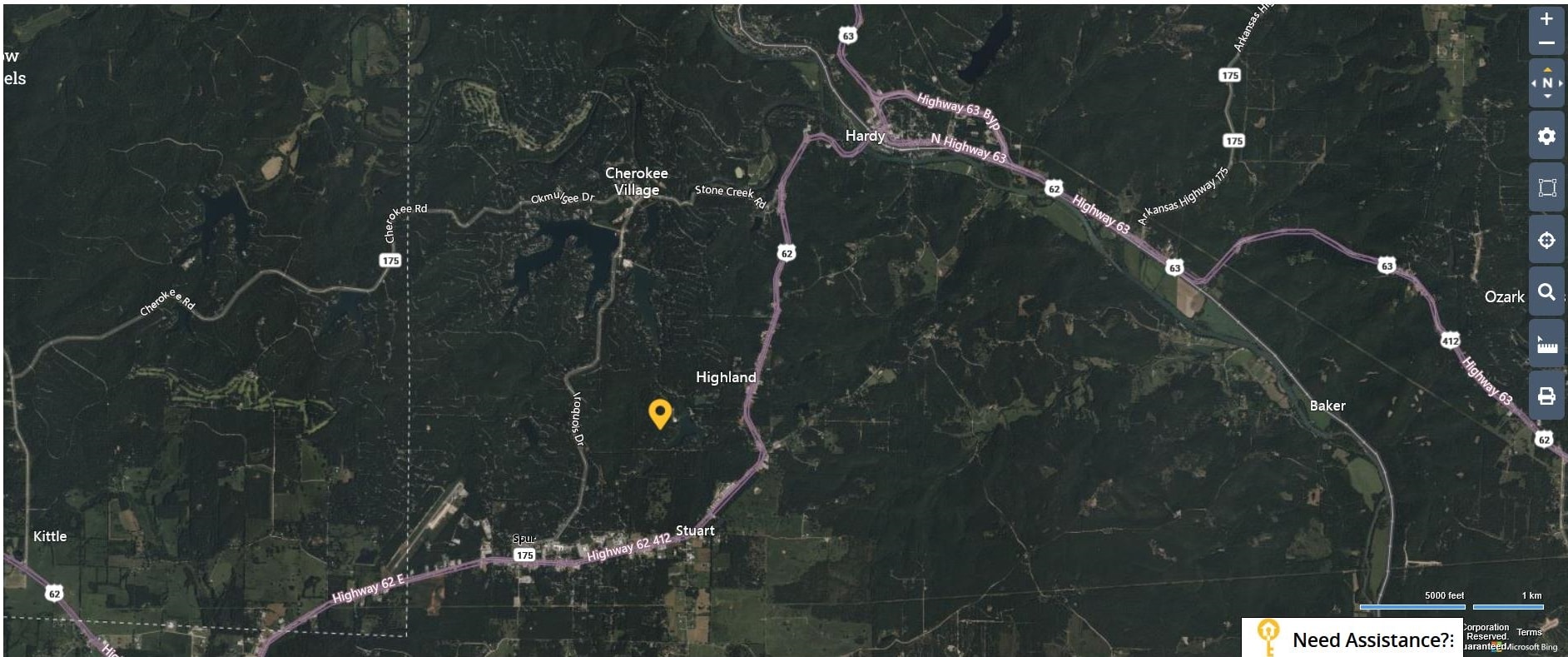The width and height of the screenshot is (1568, 657).
Task: Zoom out of the map
Action: click(x=1546, y=43)
